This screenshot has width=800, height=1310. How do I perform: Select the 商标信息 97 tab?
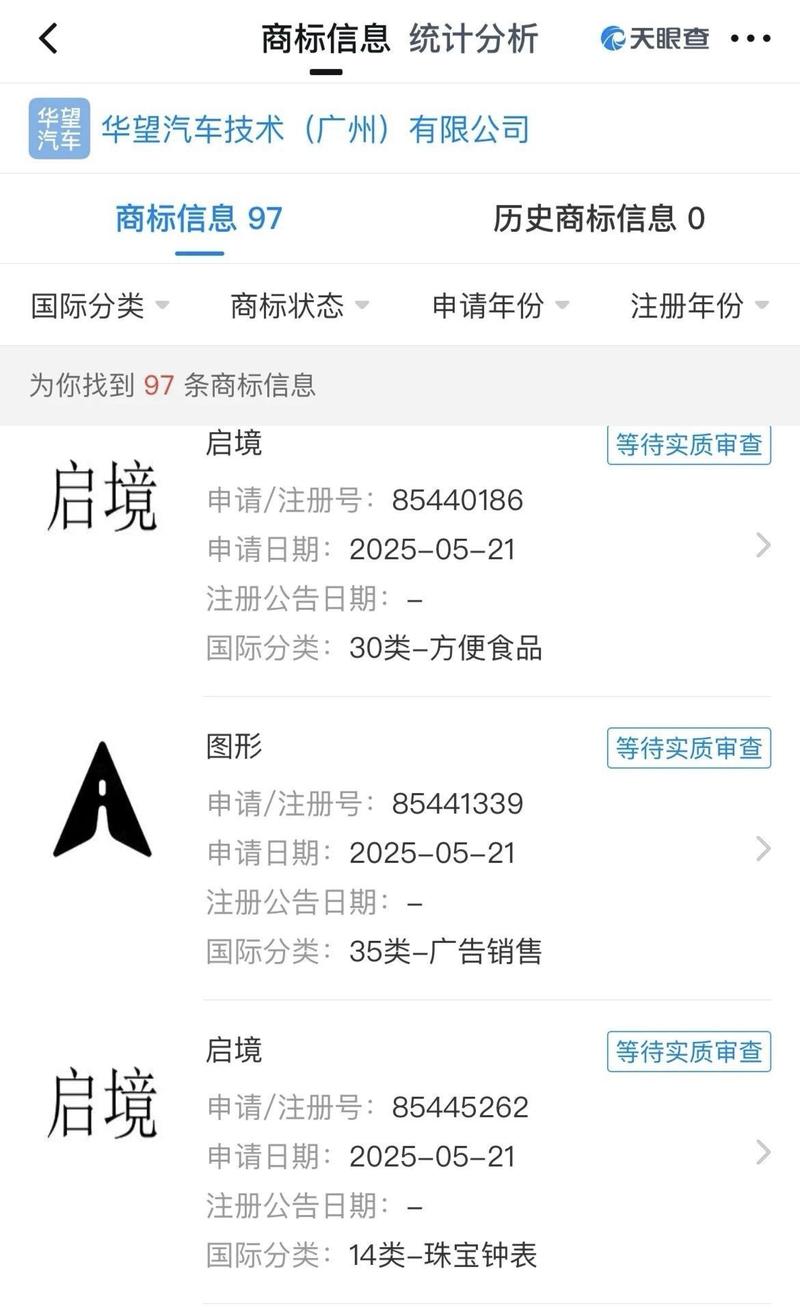(x=199, y=218)
